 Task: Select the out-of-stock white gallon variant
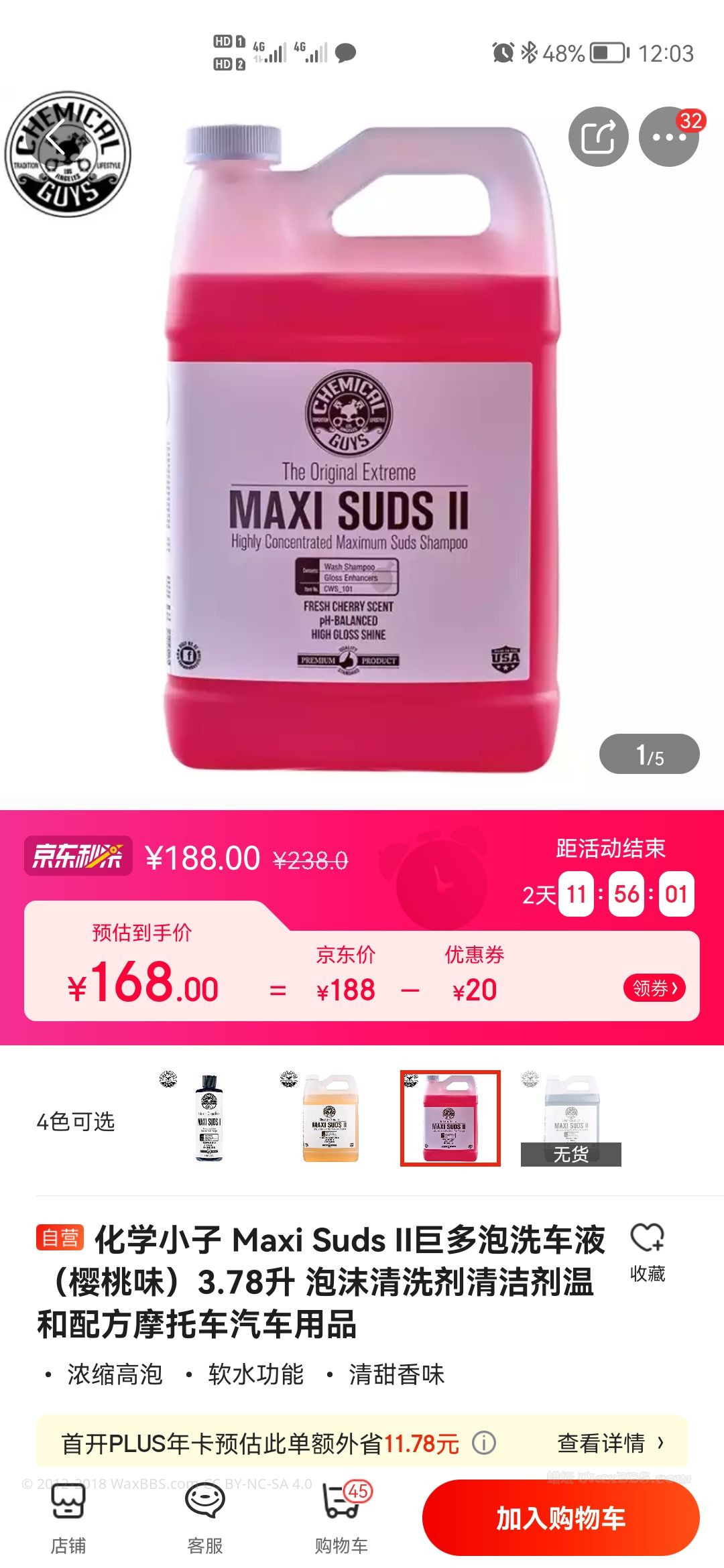coord(570,1118)
